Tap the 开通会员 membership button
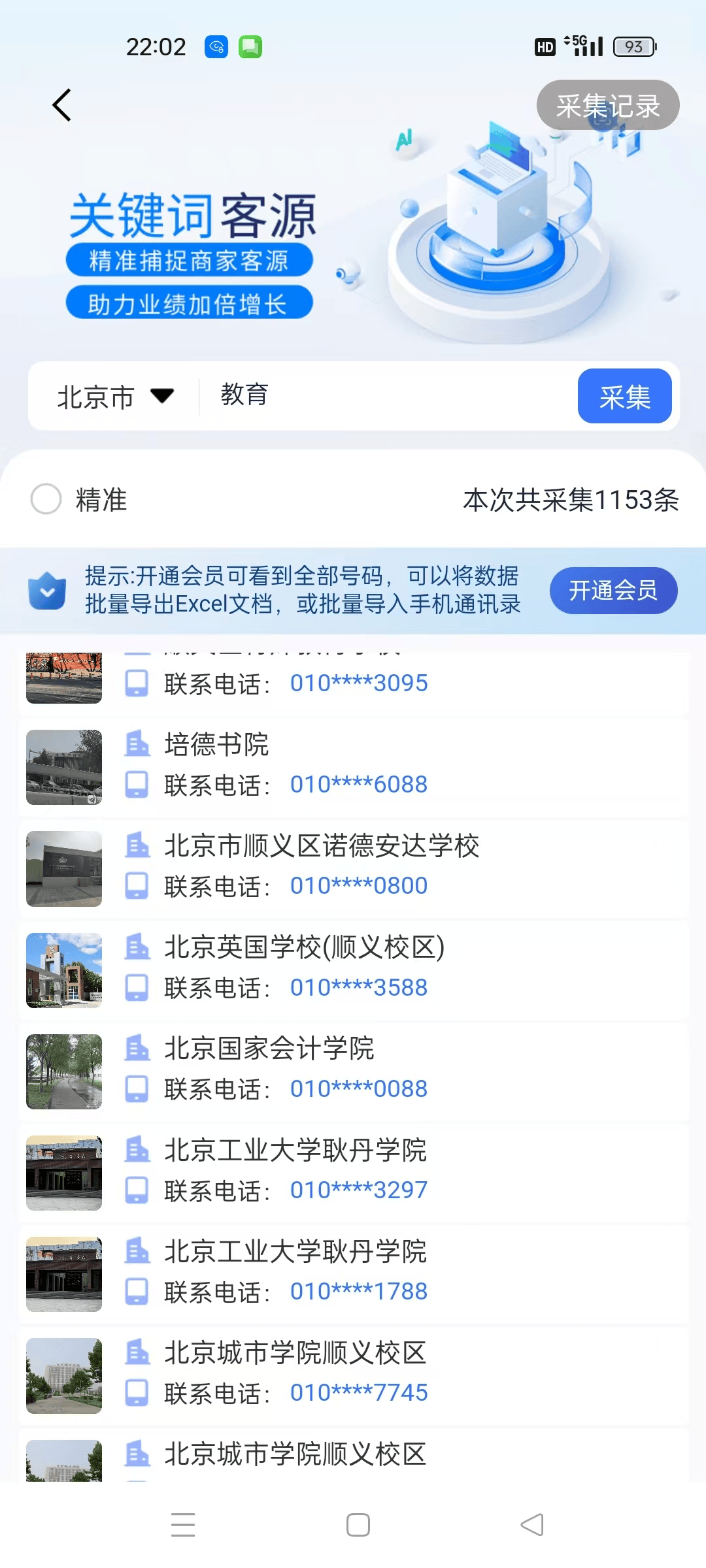This screenshot has height=1568, width=706. tap(613, 590)
